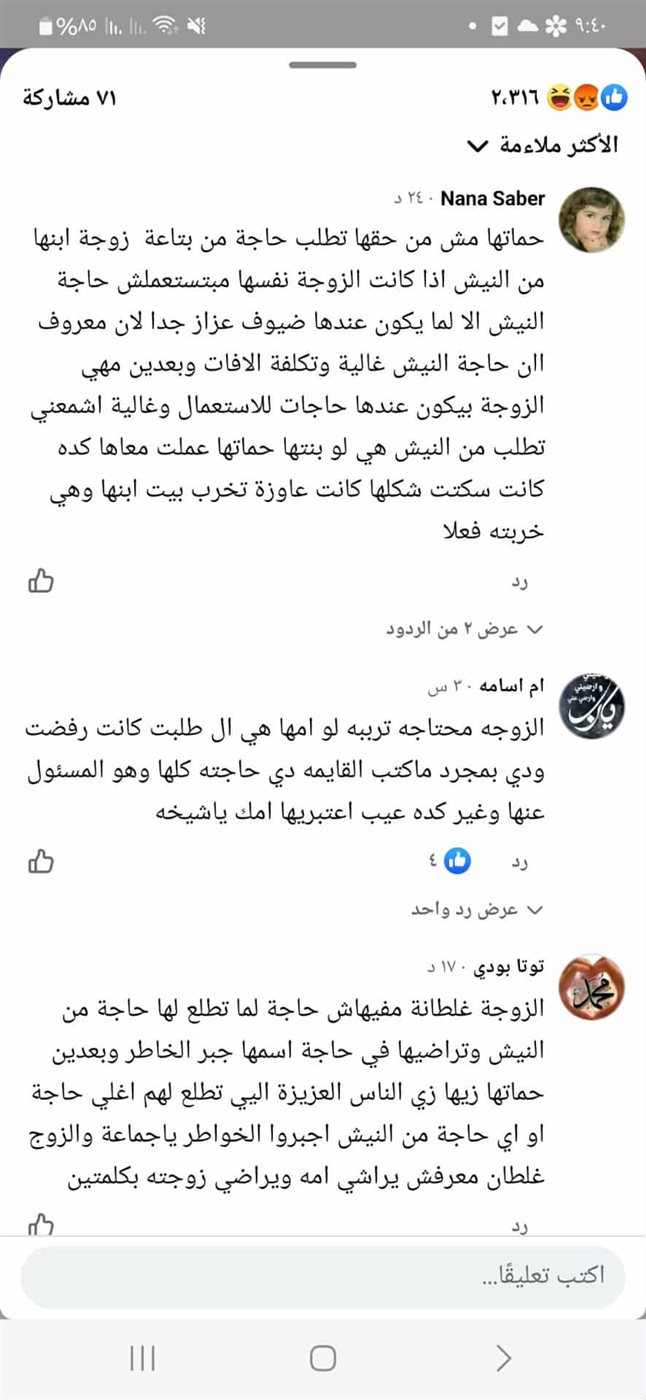Open ام اسامه's profile picture

591,706
